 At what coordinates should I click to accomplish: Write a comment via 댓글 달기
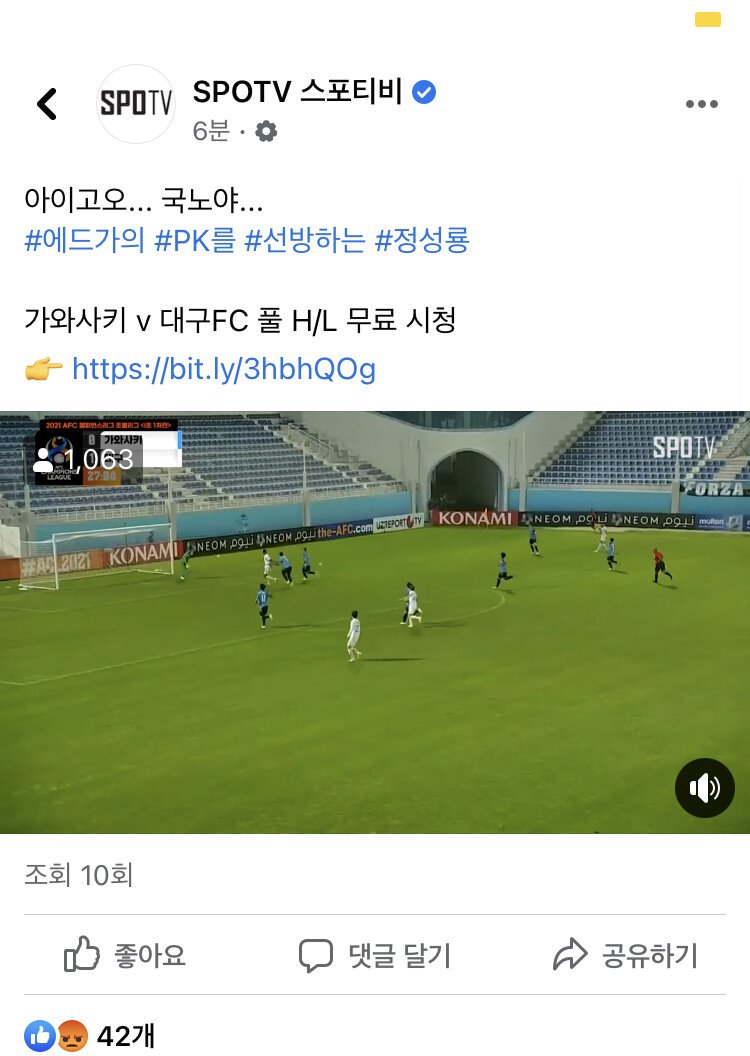coord(375,955)
